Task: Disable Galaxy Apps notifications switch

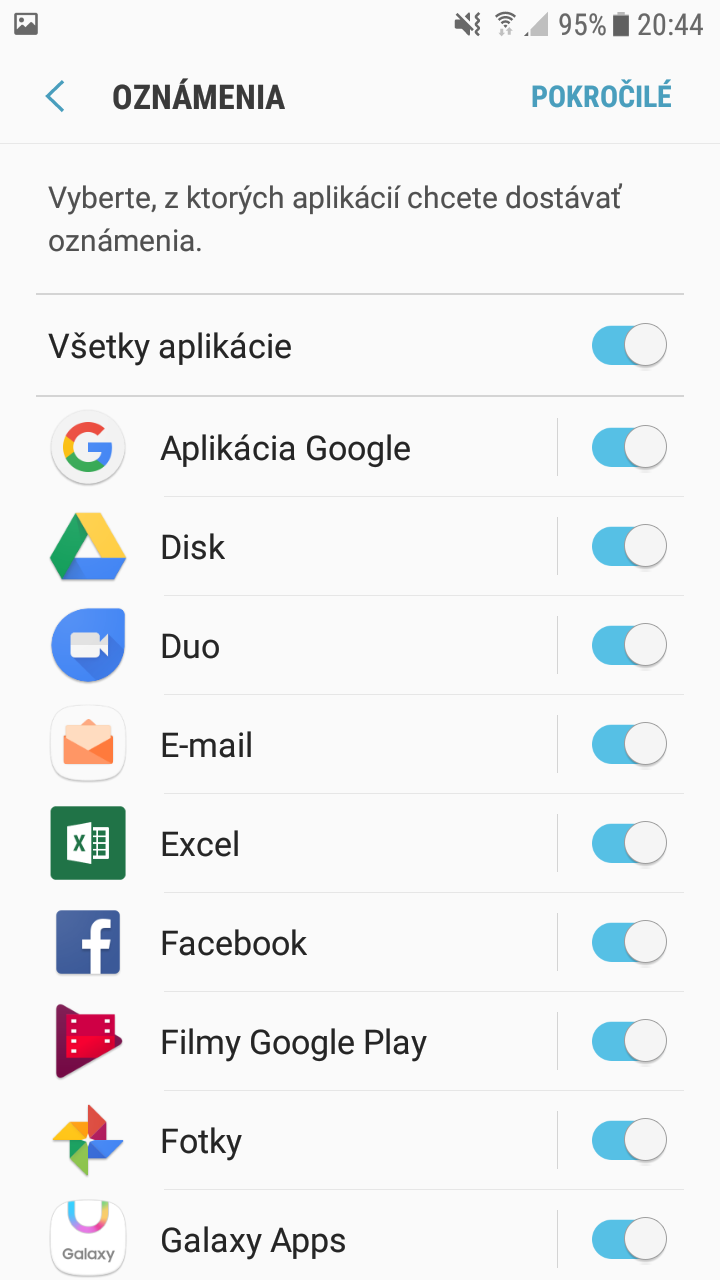Action: coord(629,1239)
